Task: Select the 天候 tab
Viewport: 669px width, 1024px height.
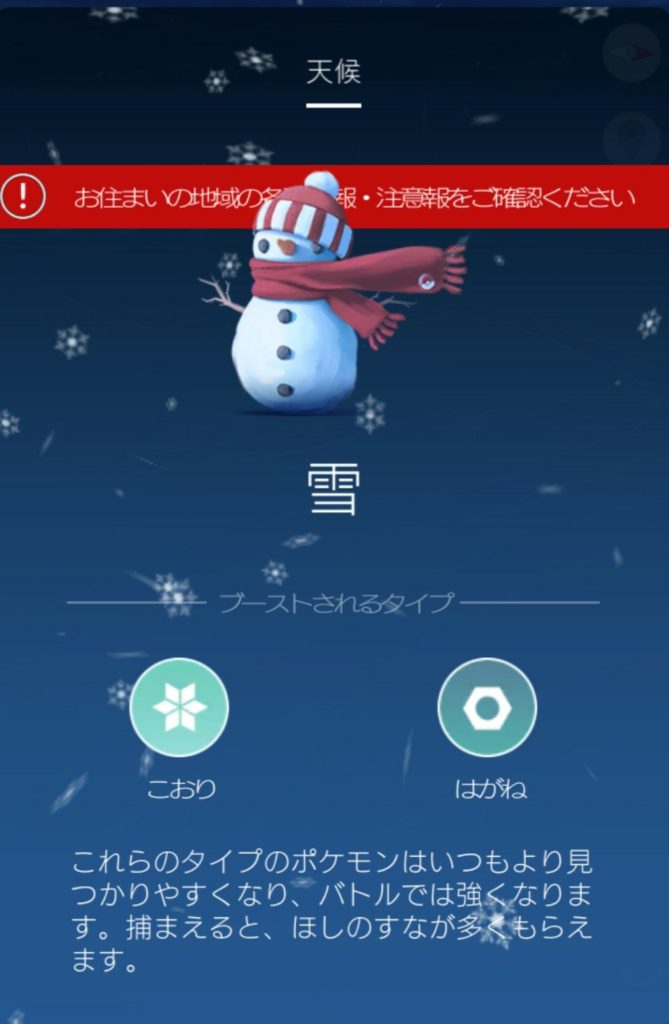Action: click(x=333, y=73)
